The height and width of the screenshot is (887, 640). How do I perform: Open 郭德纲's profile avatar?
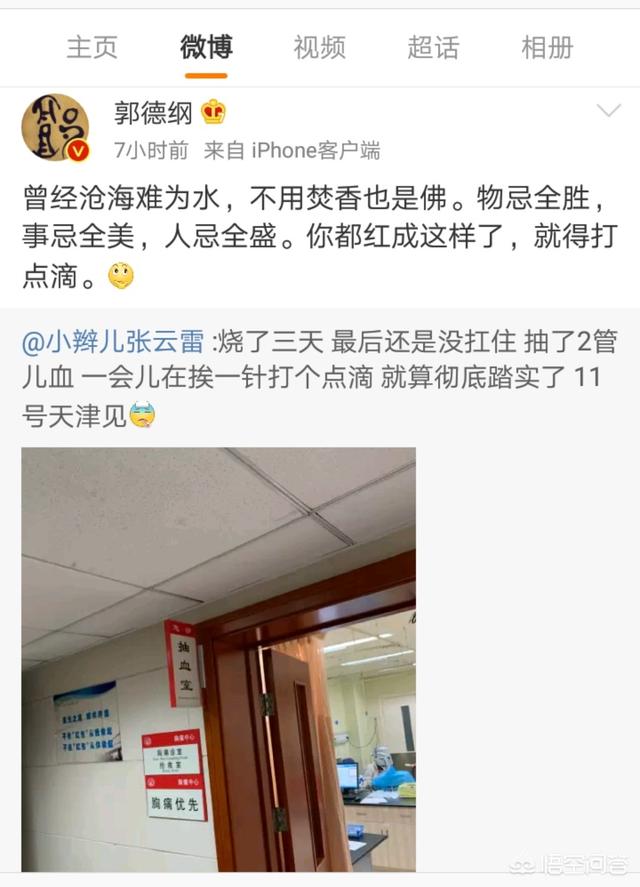55,128
